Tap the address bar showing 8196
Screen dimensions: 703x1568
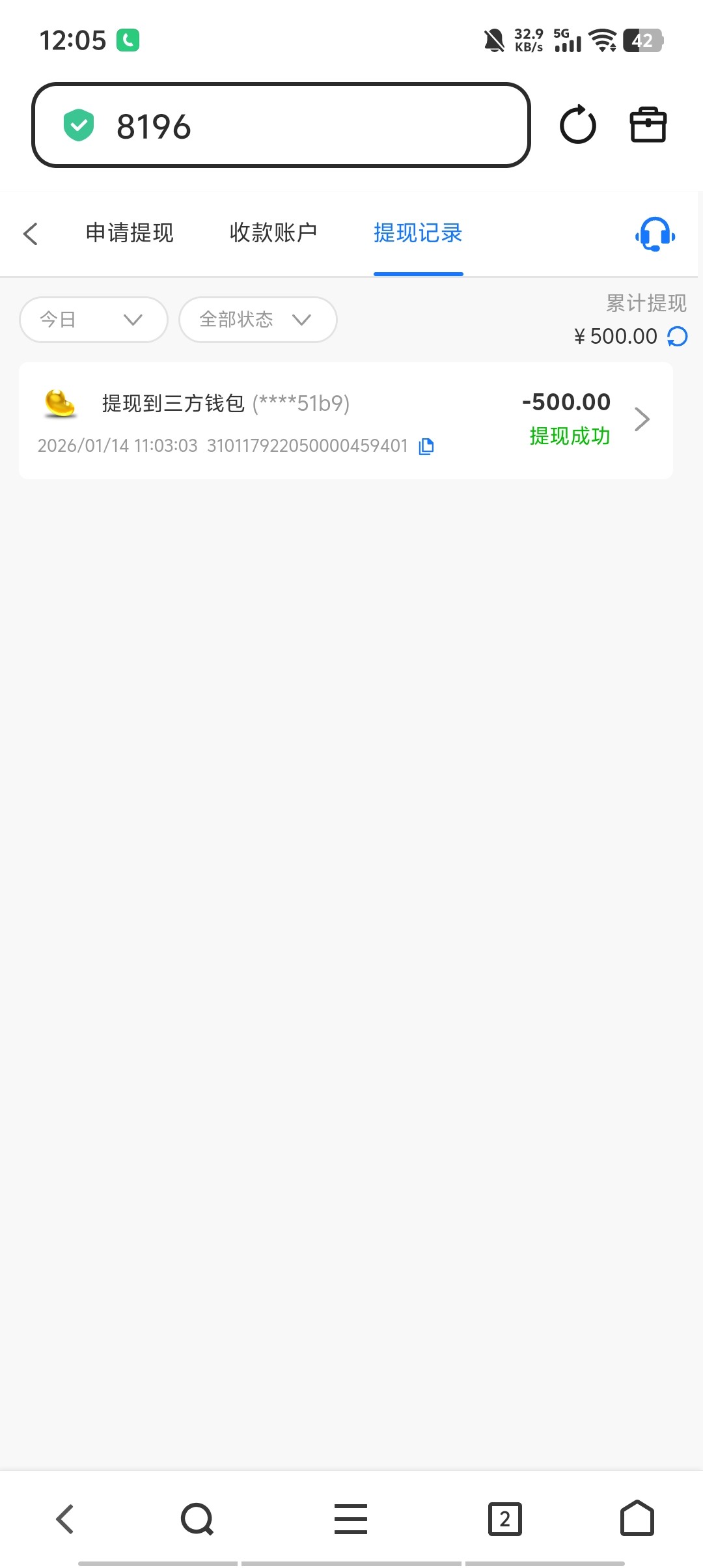pos(280,125)
